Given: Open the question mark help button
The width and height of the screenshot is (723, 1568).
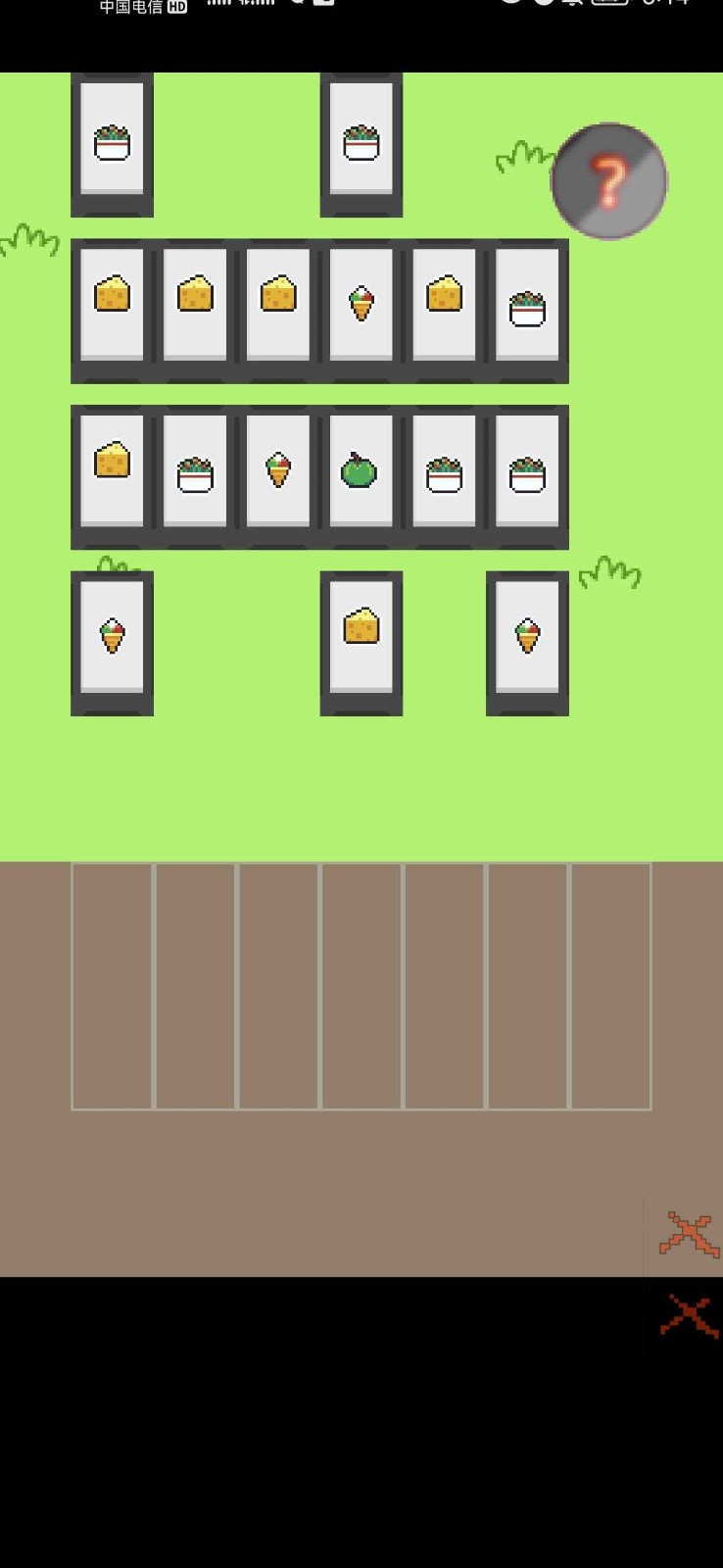Looking at the screenshot, I should tap(608, 181).
